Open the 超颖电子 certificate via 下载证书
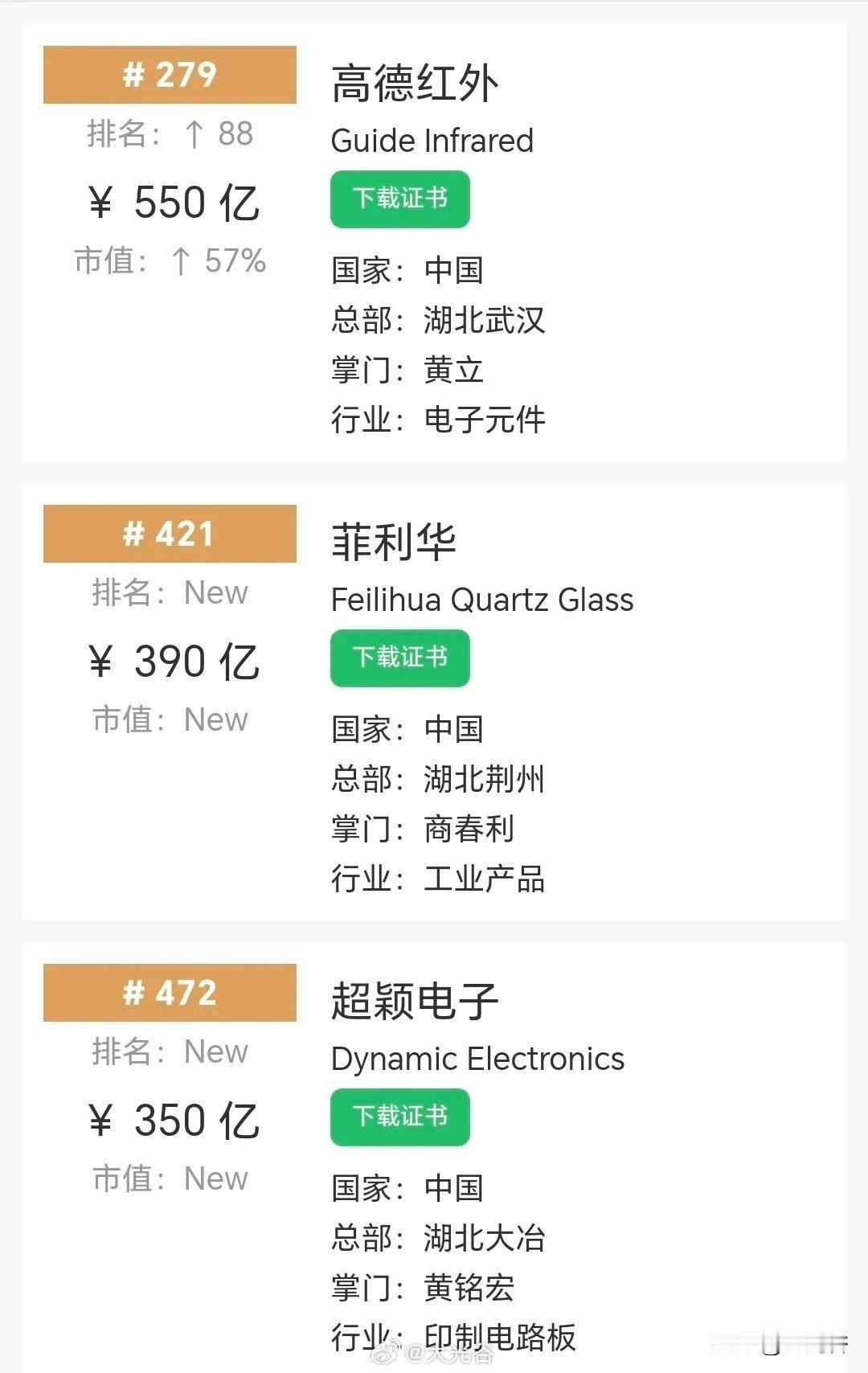 tap(399, 1117)
